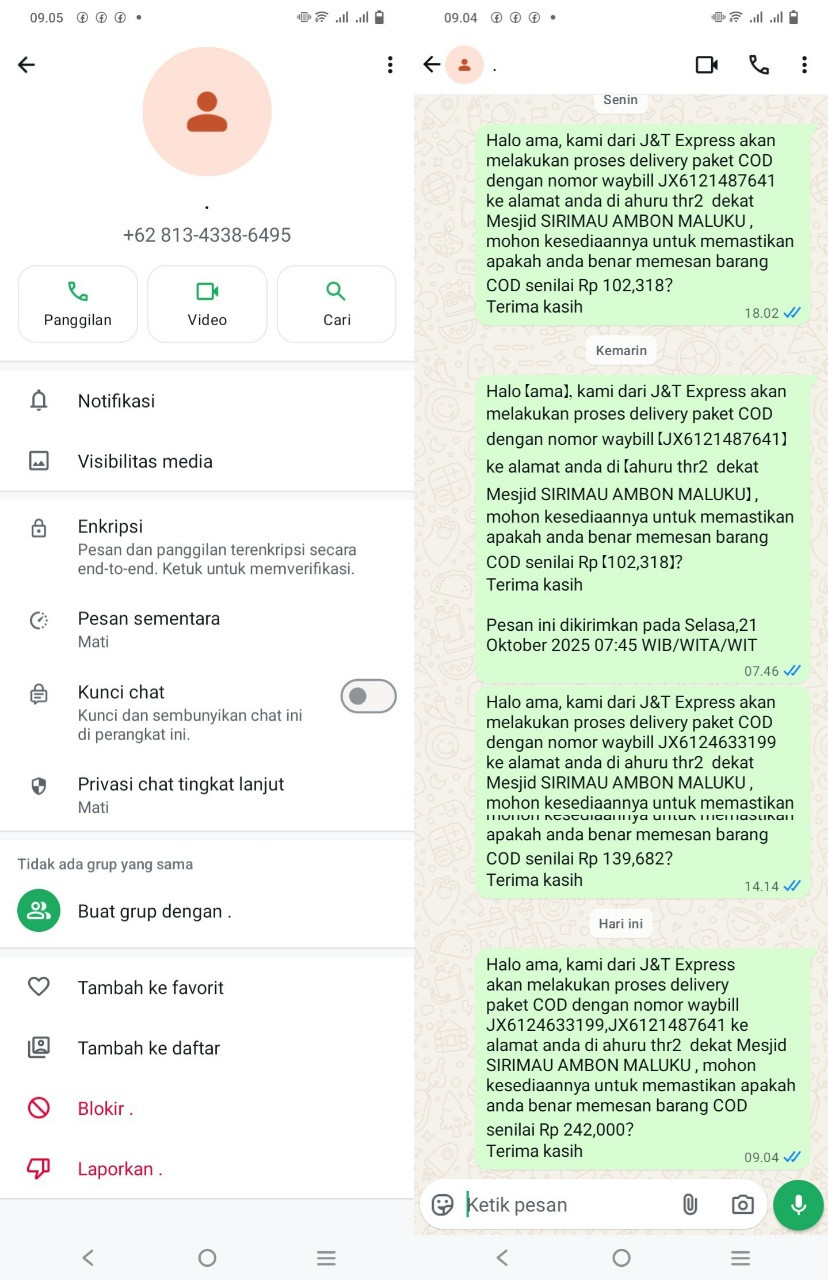Open Visibilitas media
Viewport: 828px width, 1280px height.
tap(207, 461)
